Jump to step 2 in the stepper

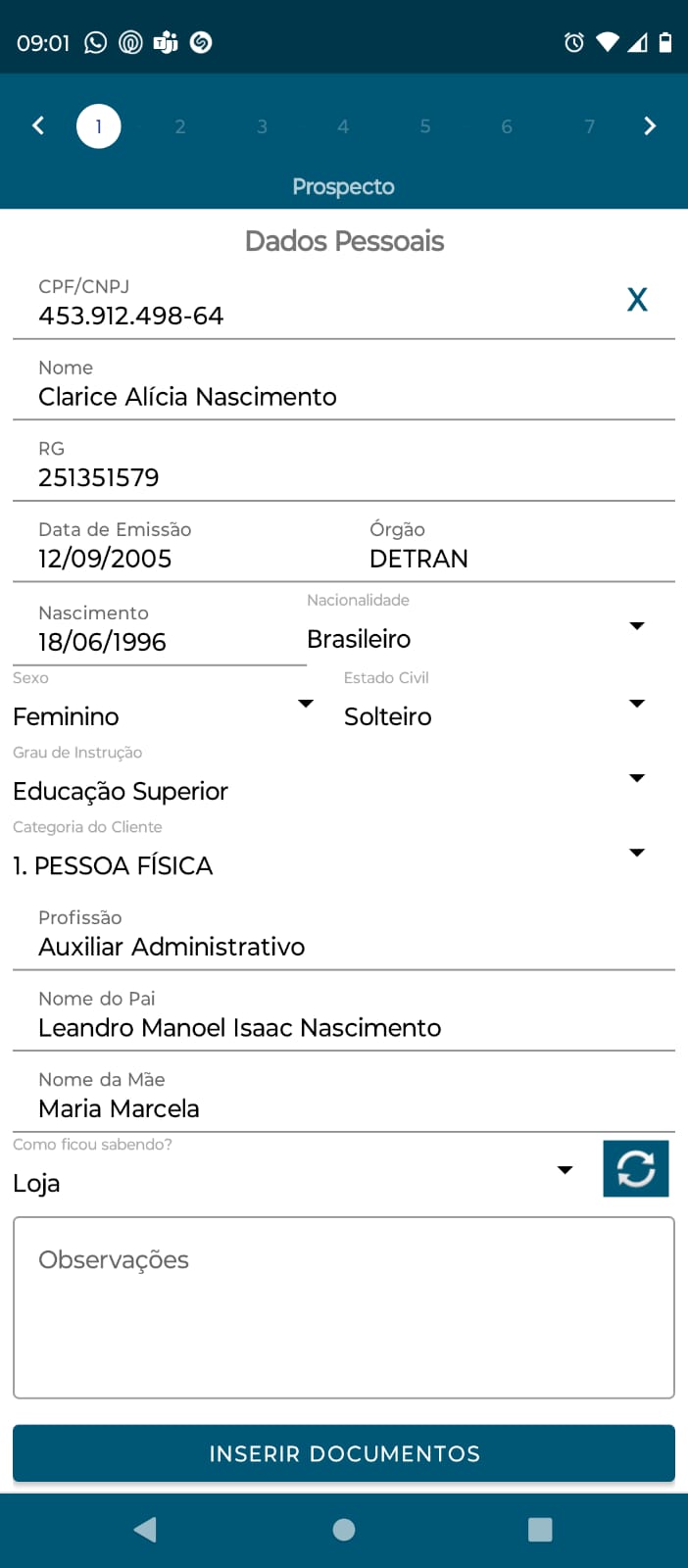coord(180,126)
